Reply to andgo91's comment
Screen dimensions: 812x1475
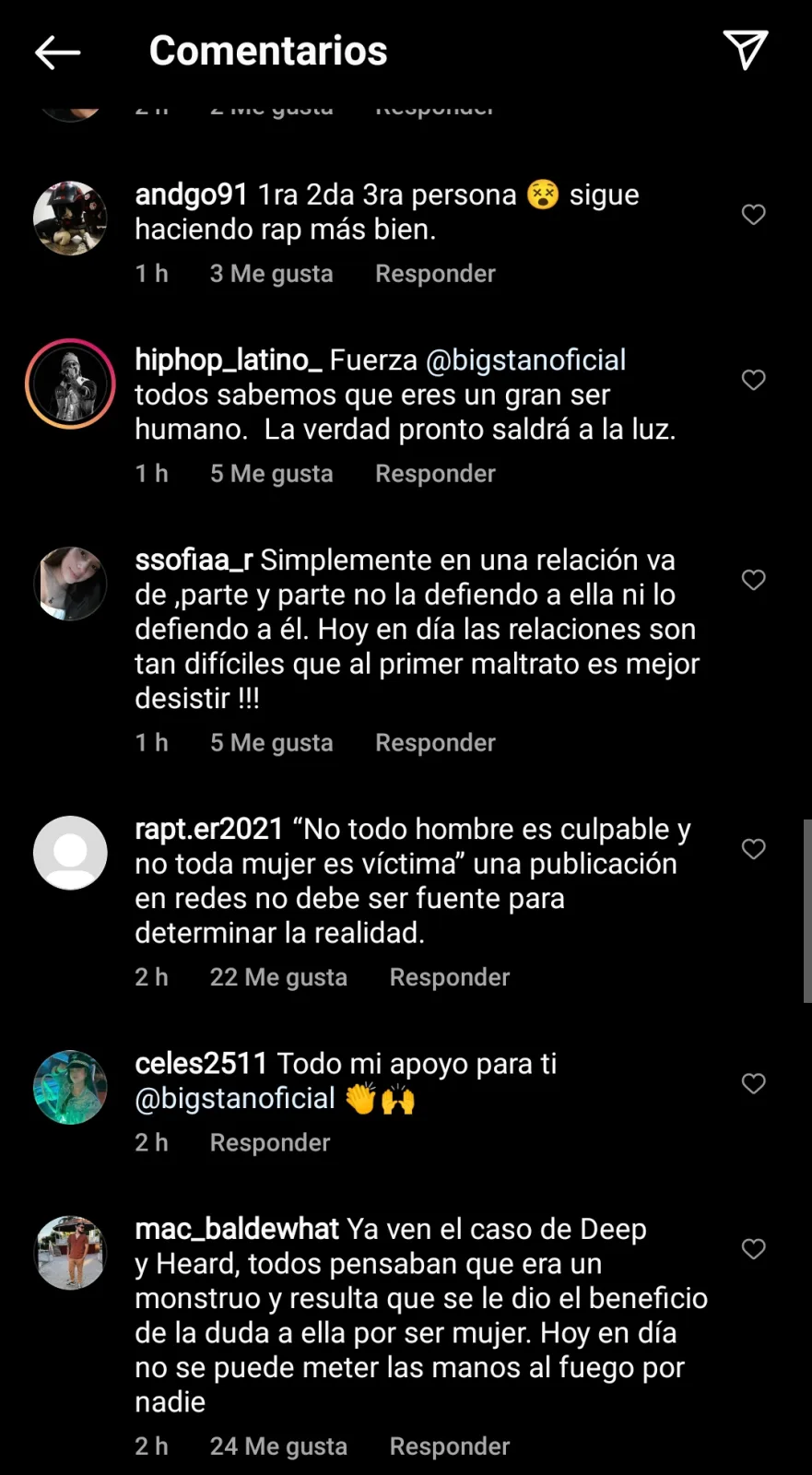coord(435,274)
